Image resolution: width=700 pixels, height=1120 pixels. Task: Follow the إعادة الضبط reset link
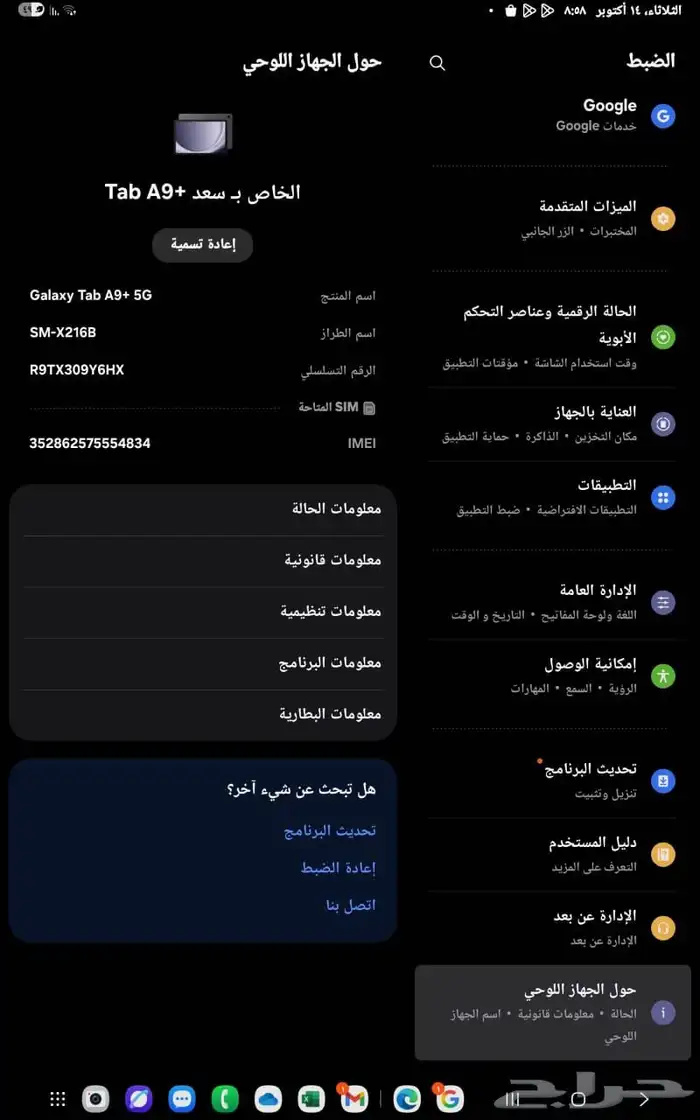coord(338,868)
